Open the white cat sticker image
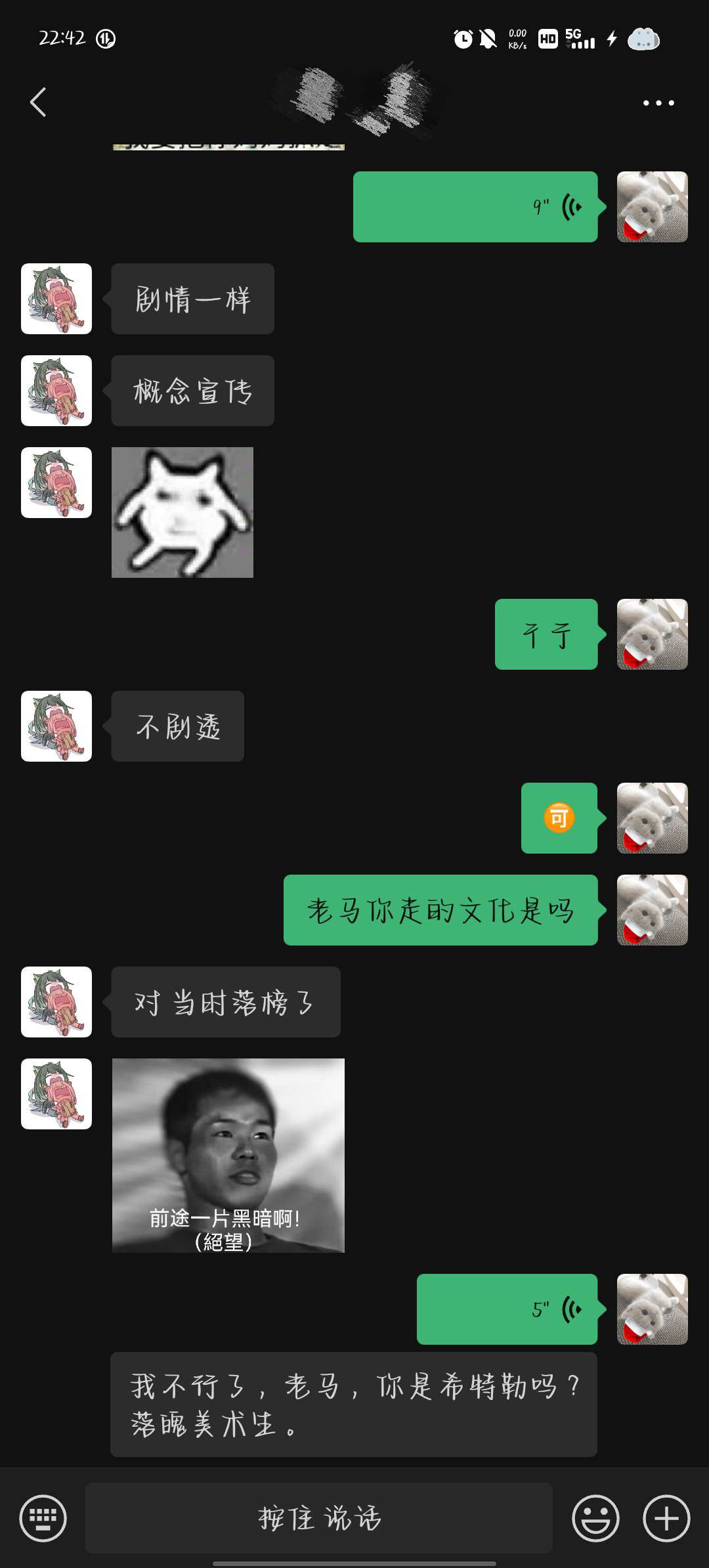Viewport: 709px width, 1568px height. (x=183, y=512)
